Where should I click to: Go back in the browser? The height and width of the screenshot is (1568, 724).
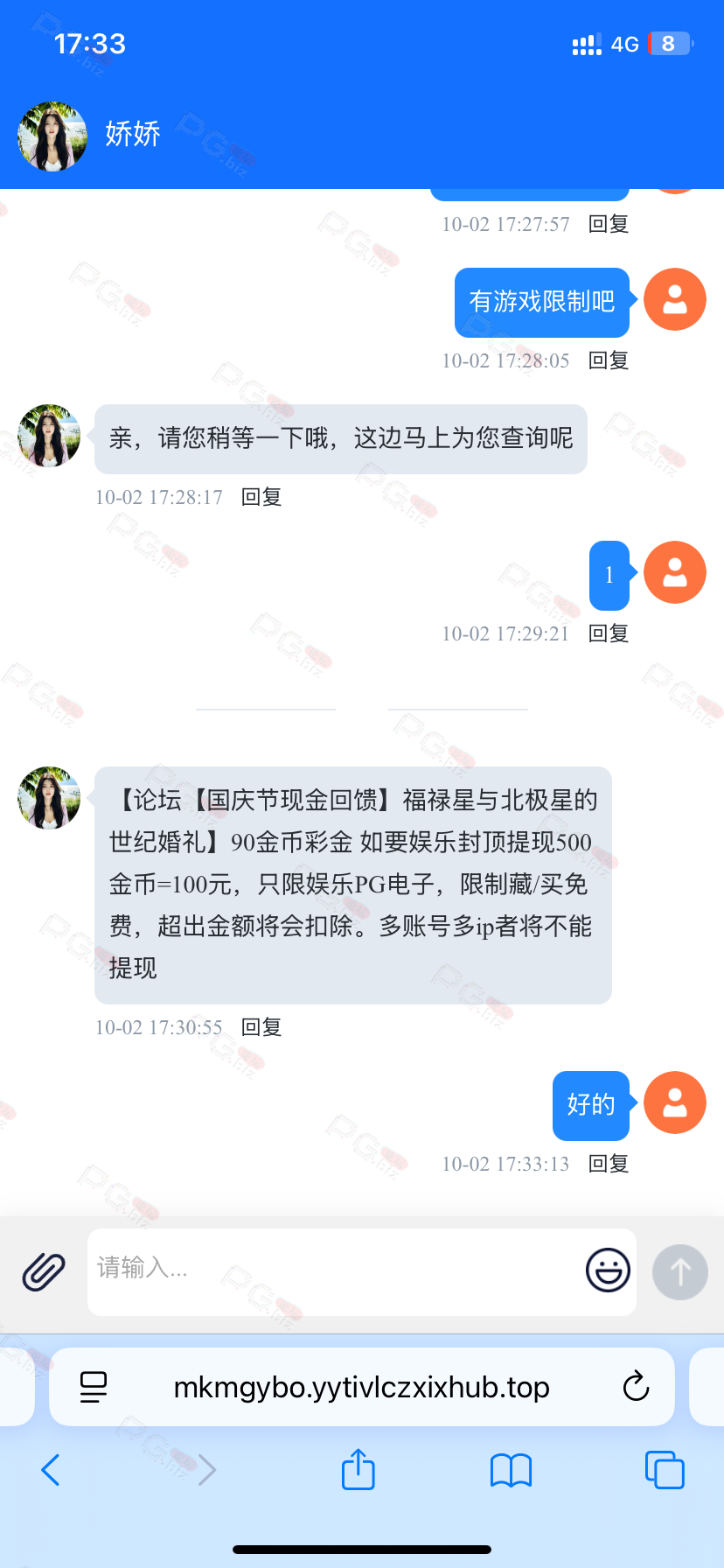pos(51,1470)
